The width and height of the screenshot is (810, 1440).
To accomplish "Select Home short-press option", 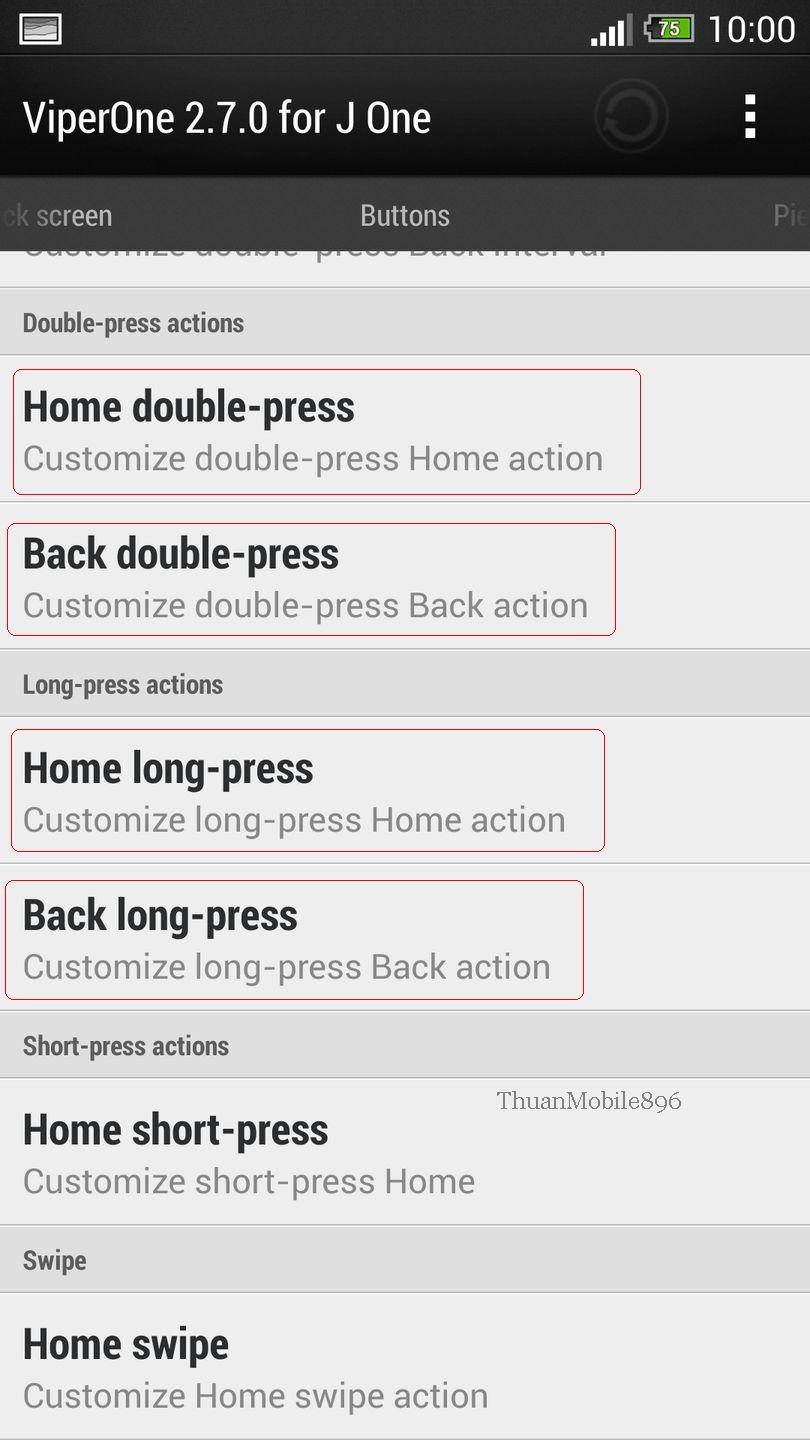I will click(250, 1153).
